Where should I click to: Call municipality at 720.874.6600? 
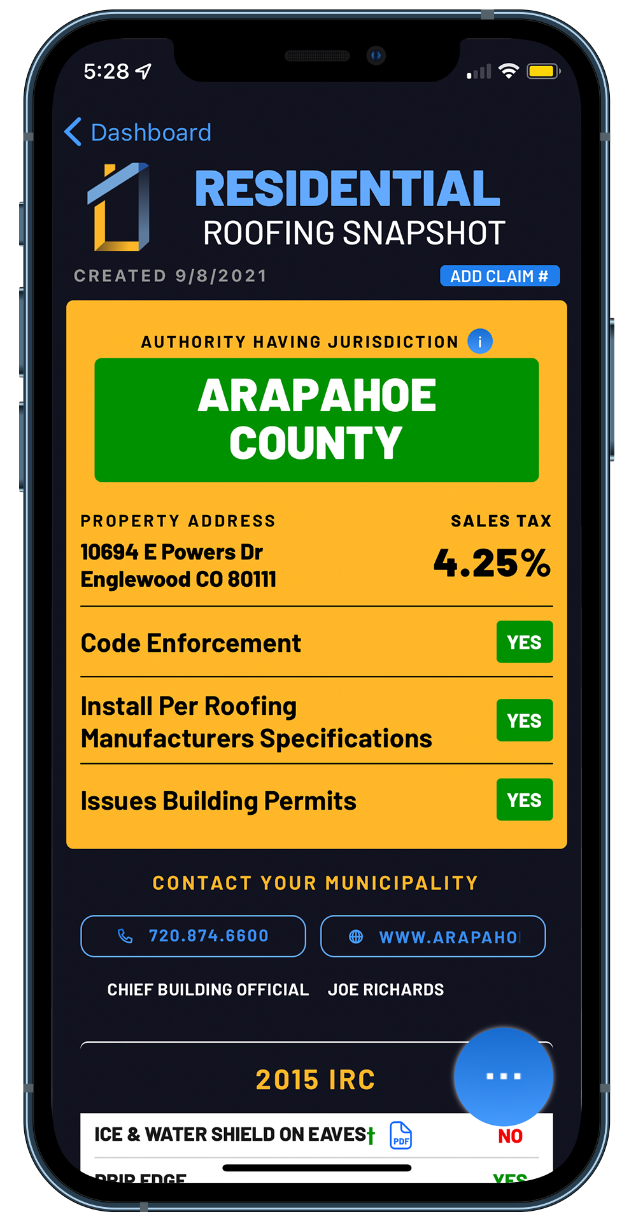tap(193, 936)
